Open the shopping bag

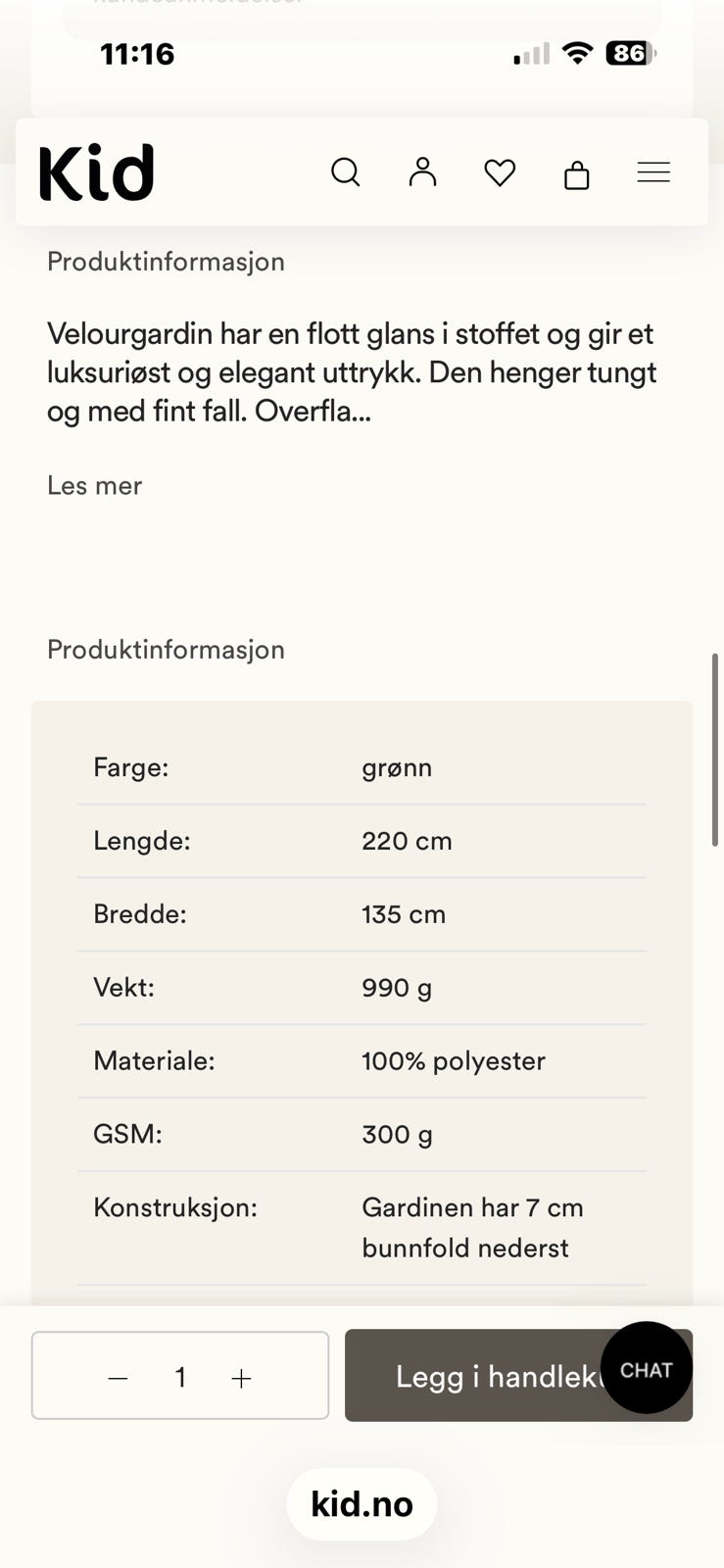[577, 174]
